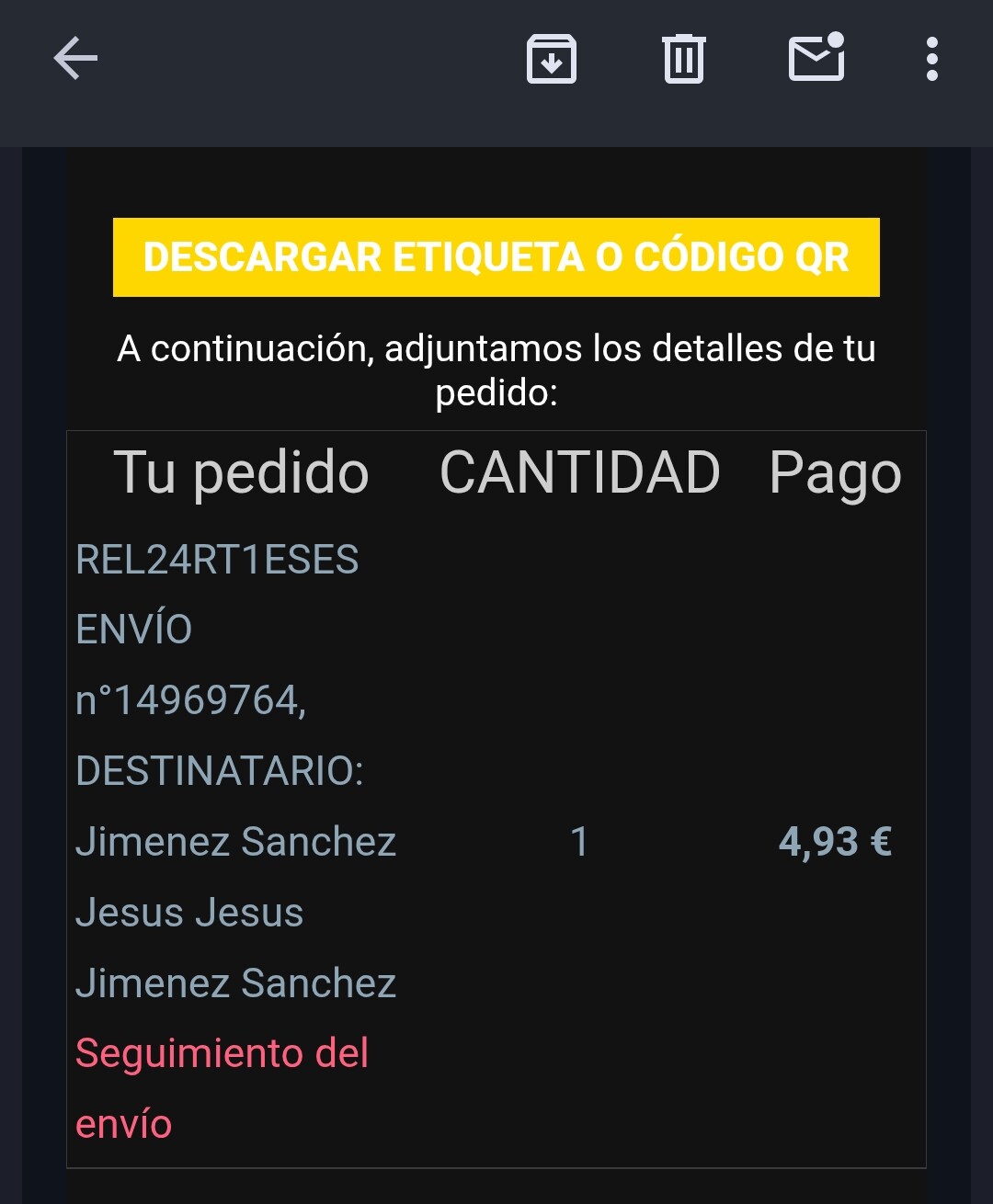This screenshot has width=993, height=1204.
Task: Go back to the inbox
Action: (x=75, y=59)
